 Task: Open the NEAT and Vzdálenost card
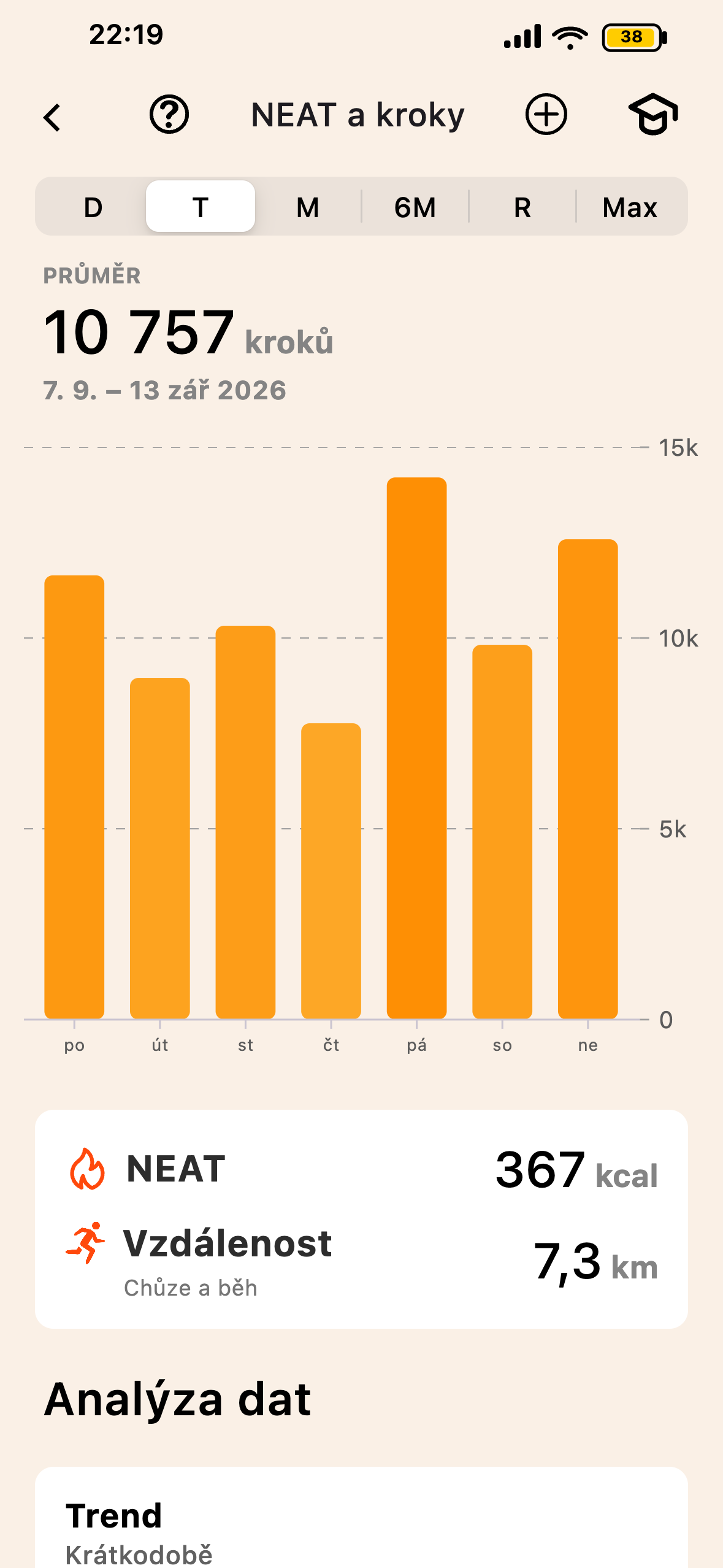click(361, 1219)
